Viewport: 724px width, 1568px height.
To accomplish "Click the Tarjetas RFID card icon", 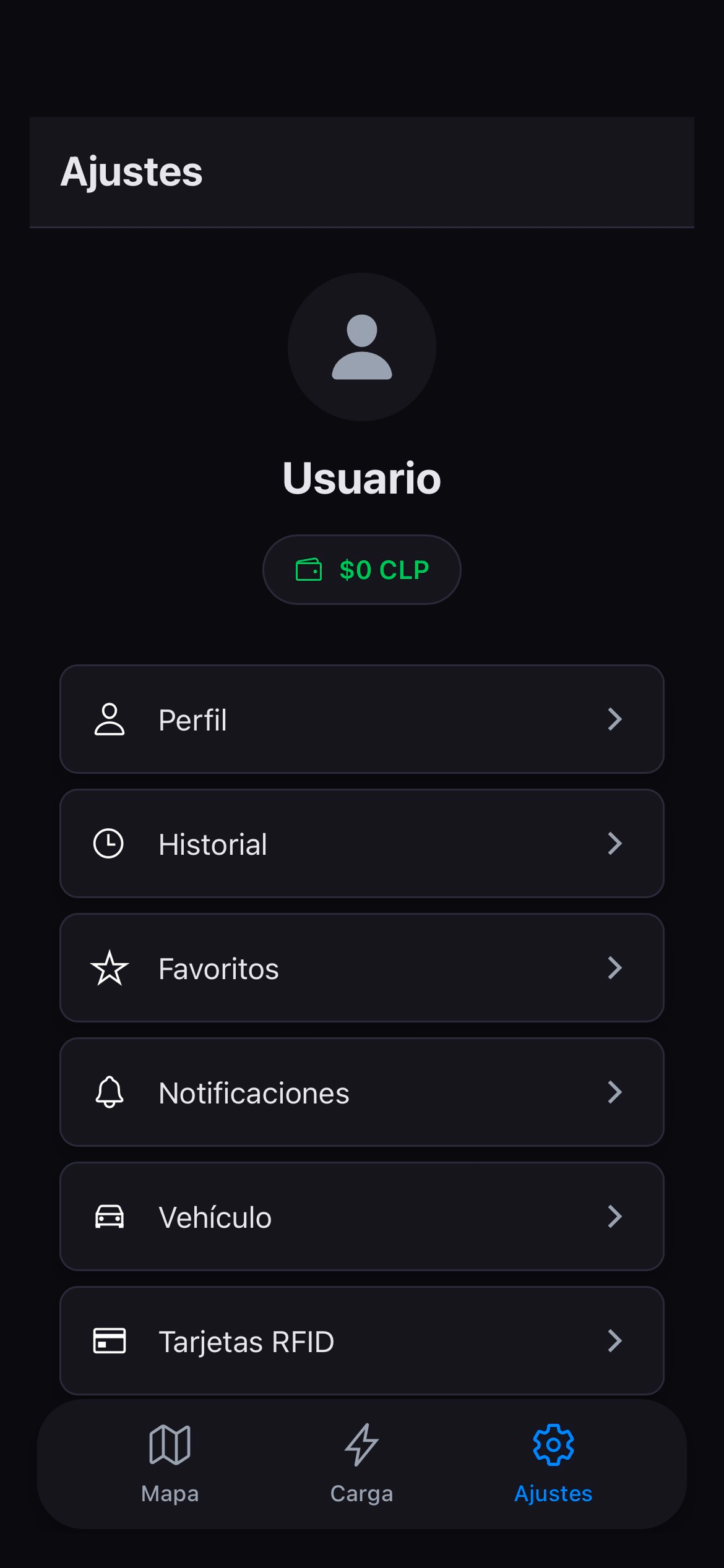I will click(110, 1341).
